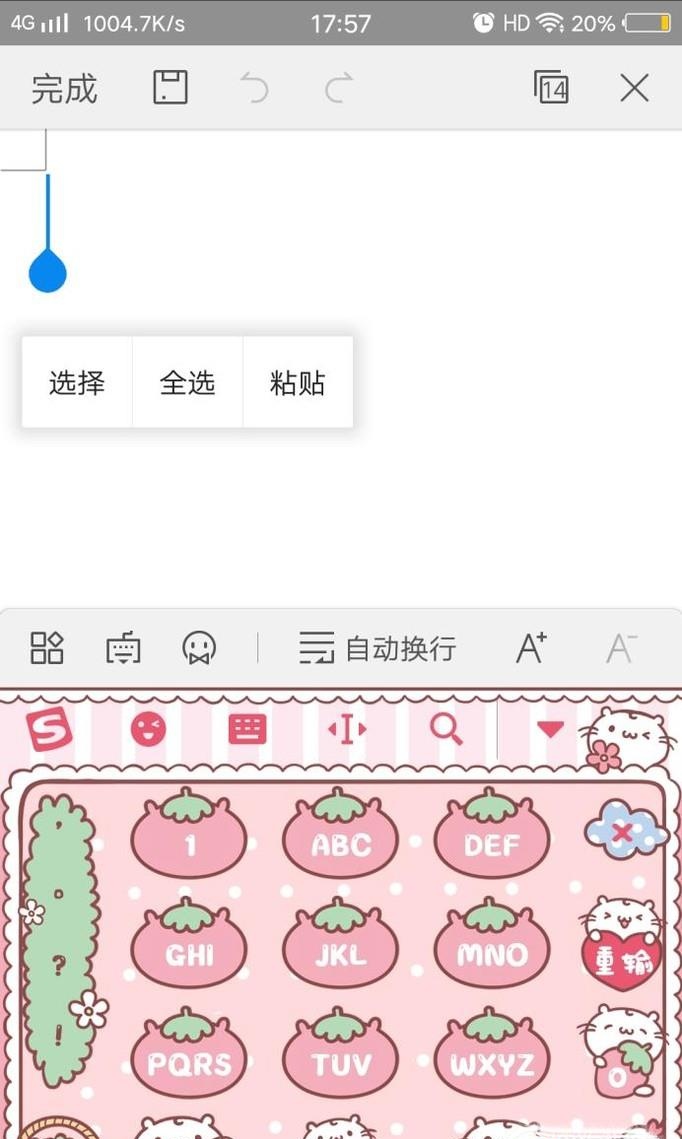The image size is (682, 1139).
Task: Tap 完成 to finish editing
Action: 64,89
